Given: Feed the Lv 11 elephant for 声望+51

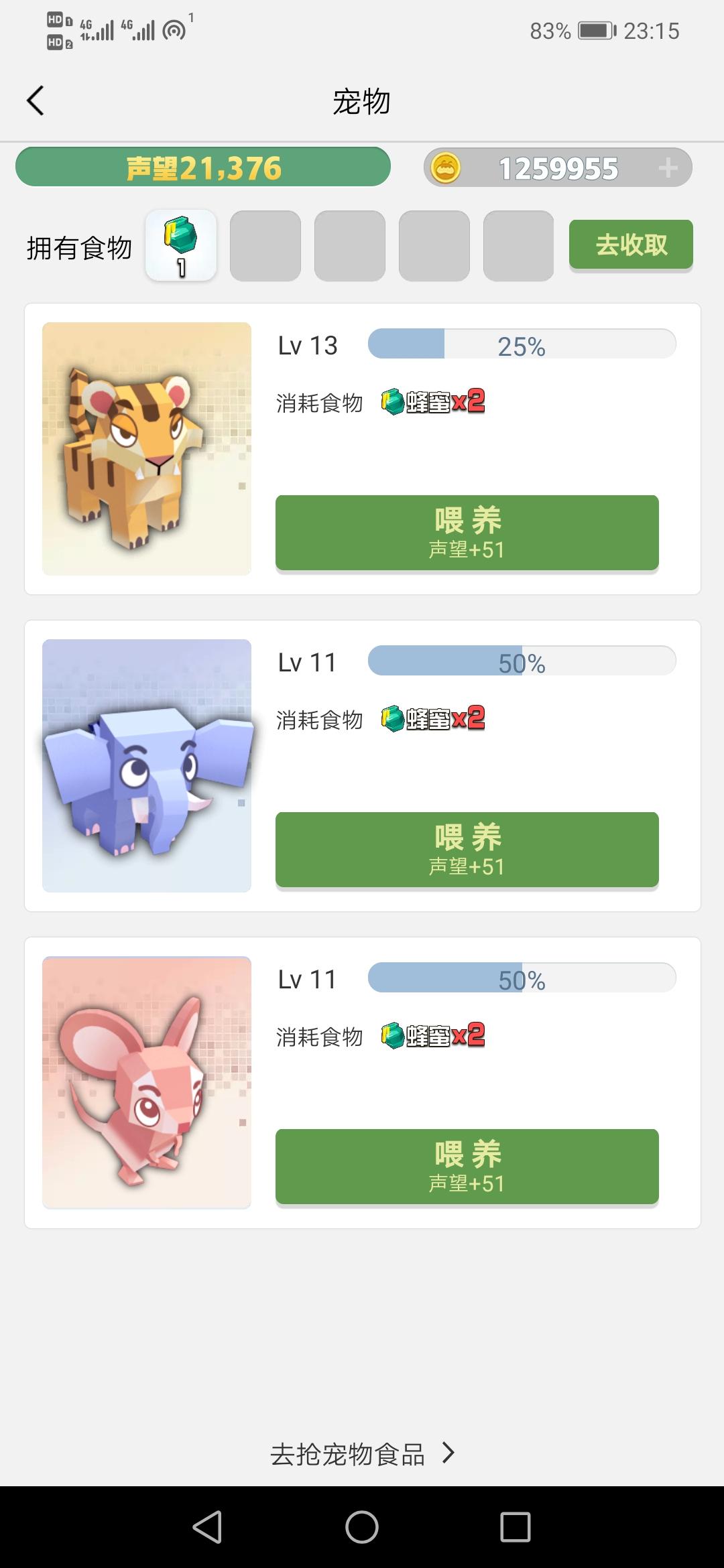Looking at the screenshot, I should click(466, 849).
